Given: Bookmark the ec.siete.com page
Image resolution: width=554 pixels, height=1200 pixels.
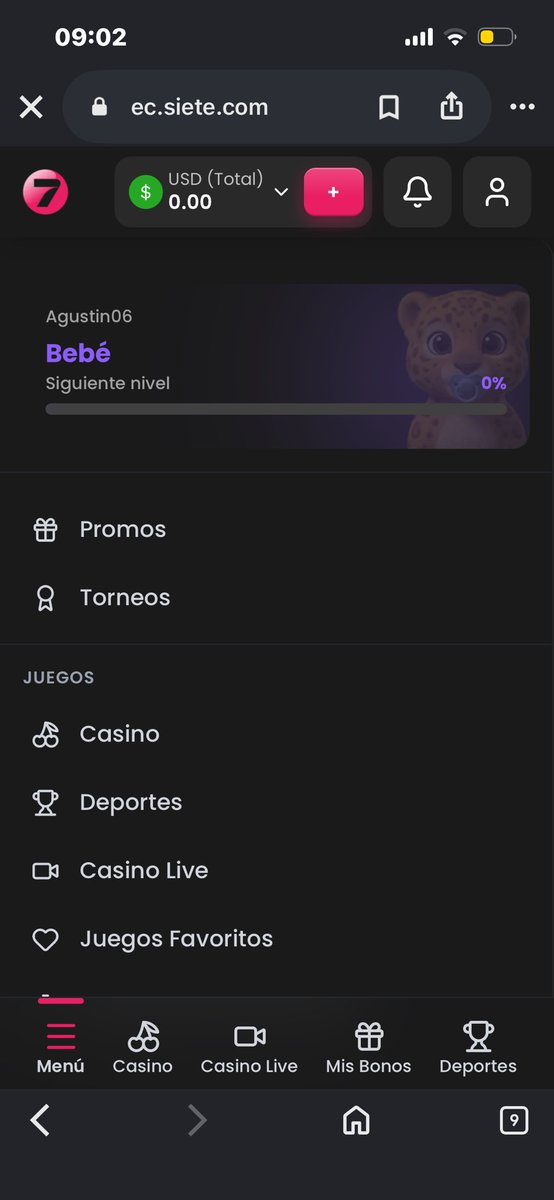Looking at the screenshot, I should tap(389, 107).
